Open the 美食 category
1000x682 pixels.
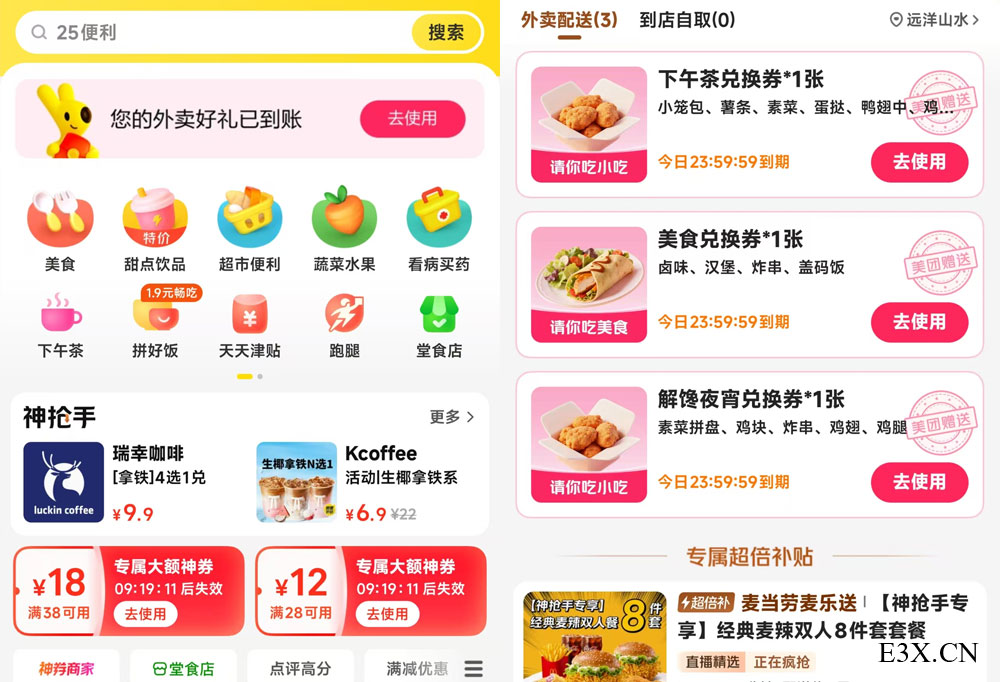click(60, 229)
